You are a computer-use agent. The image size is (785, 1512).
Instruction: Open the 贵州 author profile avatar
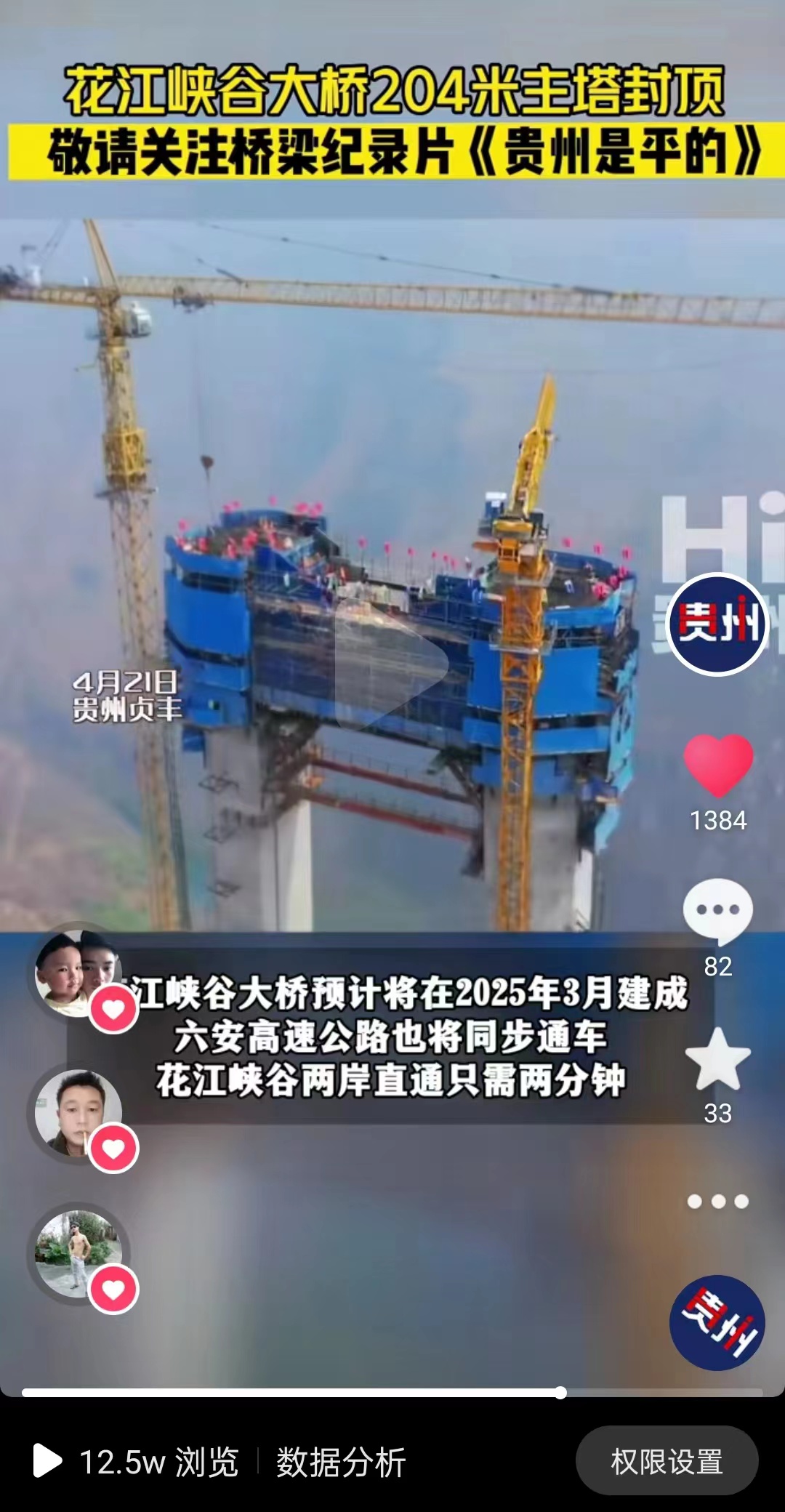coord(718,624)
